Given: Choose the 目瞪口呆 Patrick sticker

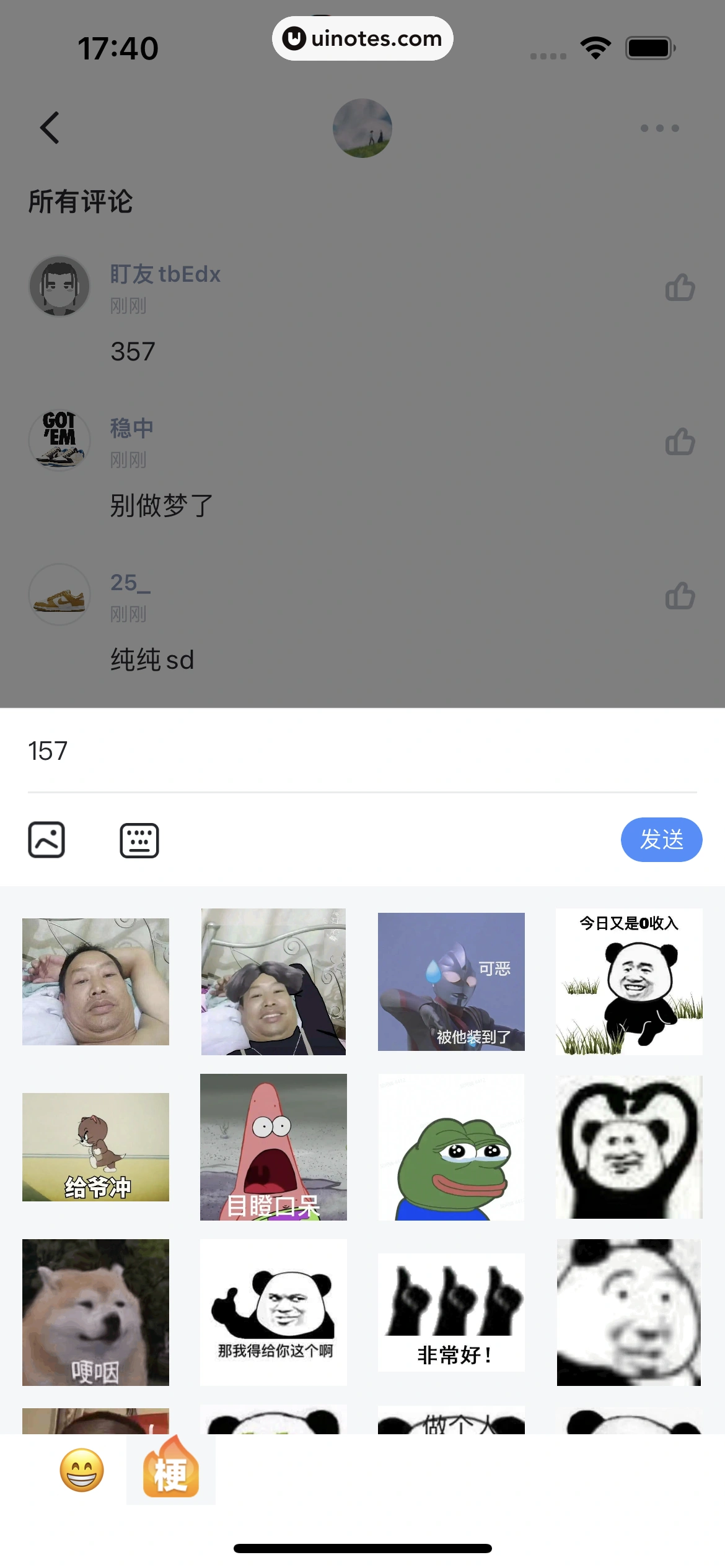Looking at the screenshot, I should [273, 1147].
